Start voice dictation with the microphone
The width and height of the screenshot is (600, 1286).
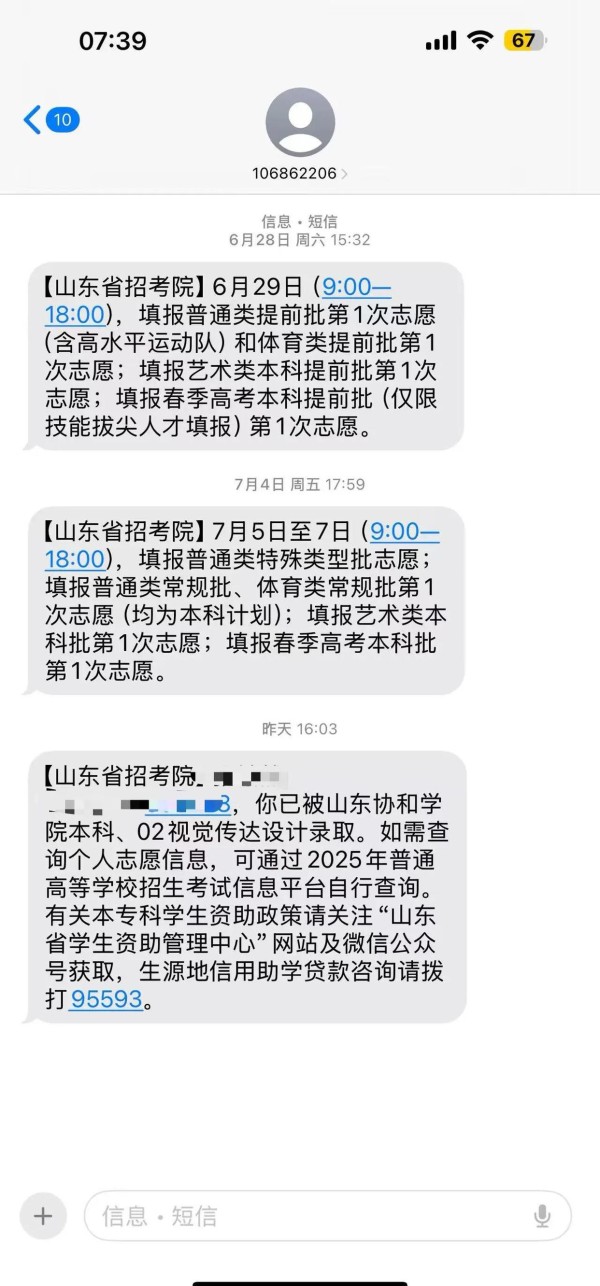[542, 1216]
